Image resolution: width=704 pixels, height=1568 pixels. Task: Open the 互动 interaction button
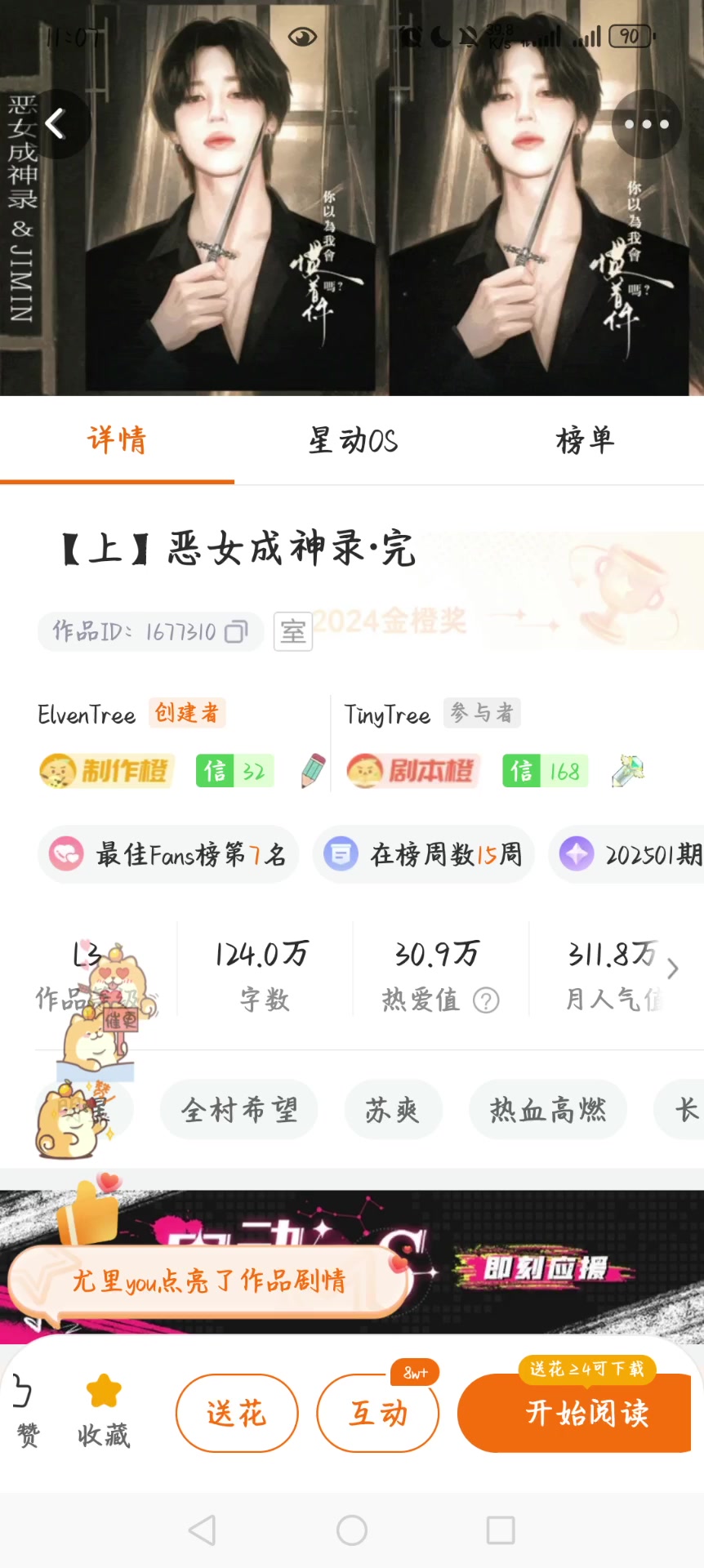377,1413
